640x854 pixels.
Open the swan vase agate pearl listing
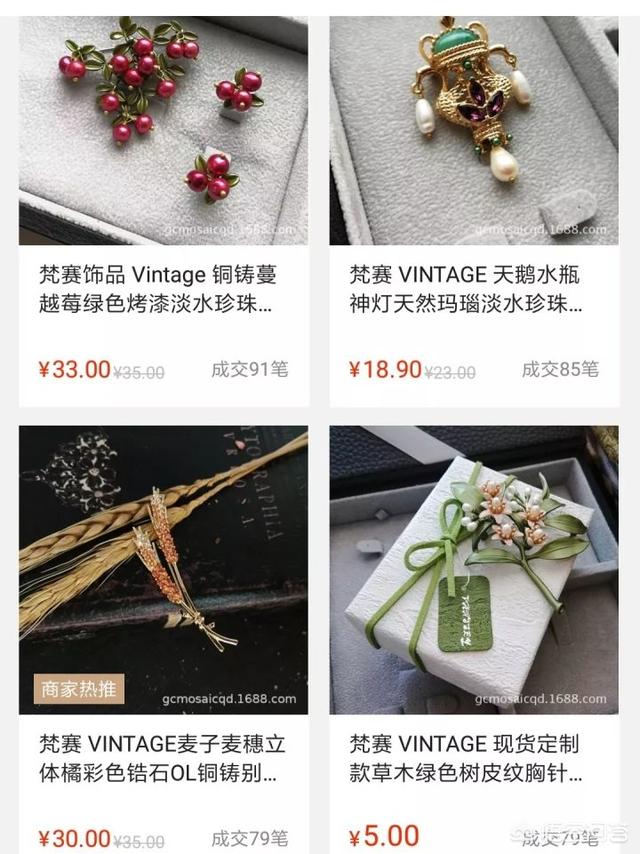474,130
